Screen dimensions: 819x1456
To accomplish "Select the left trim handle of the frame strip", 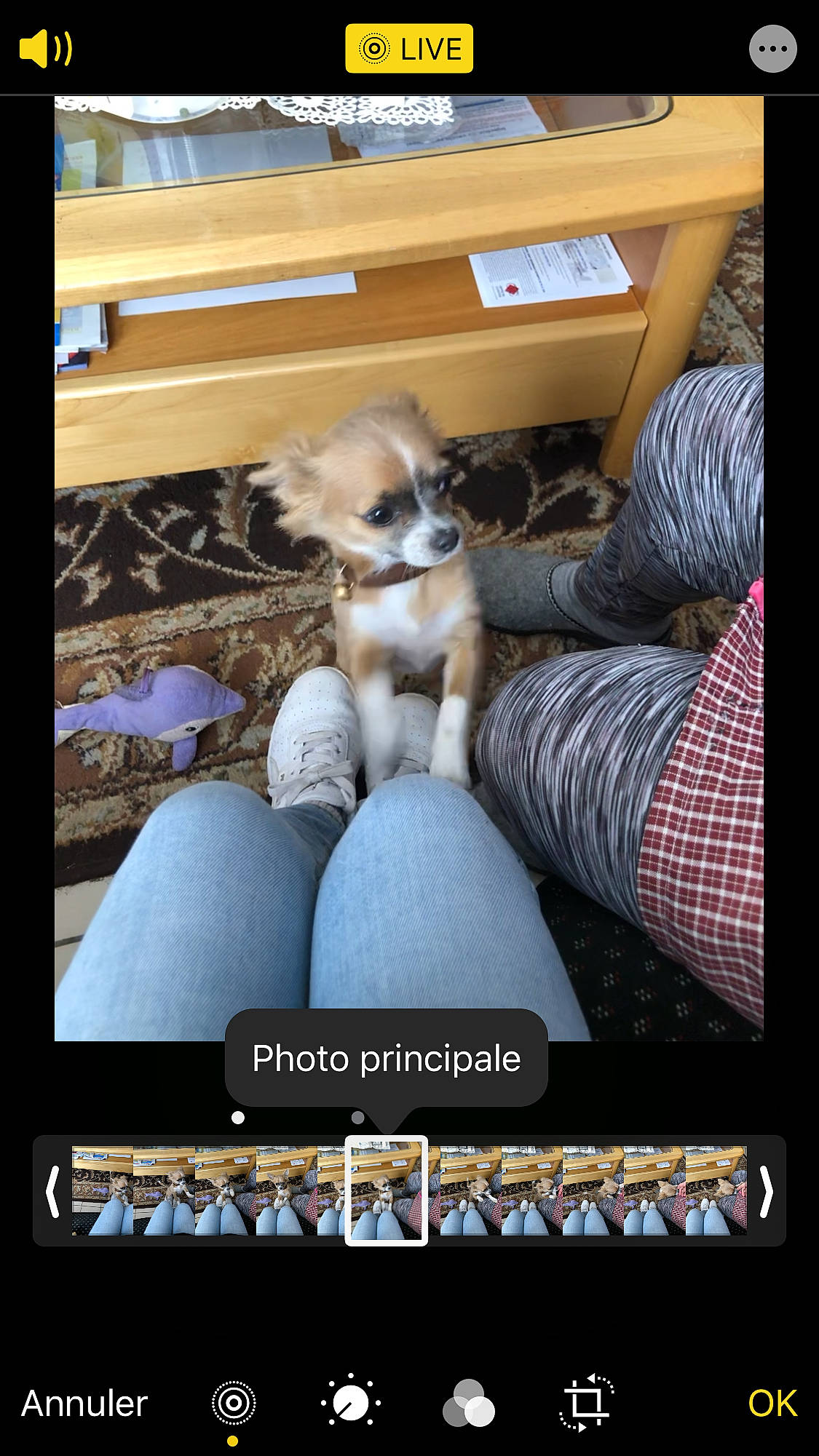I will pyautogui.click(x=52, y=1191).
